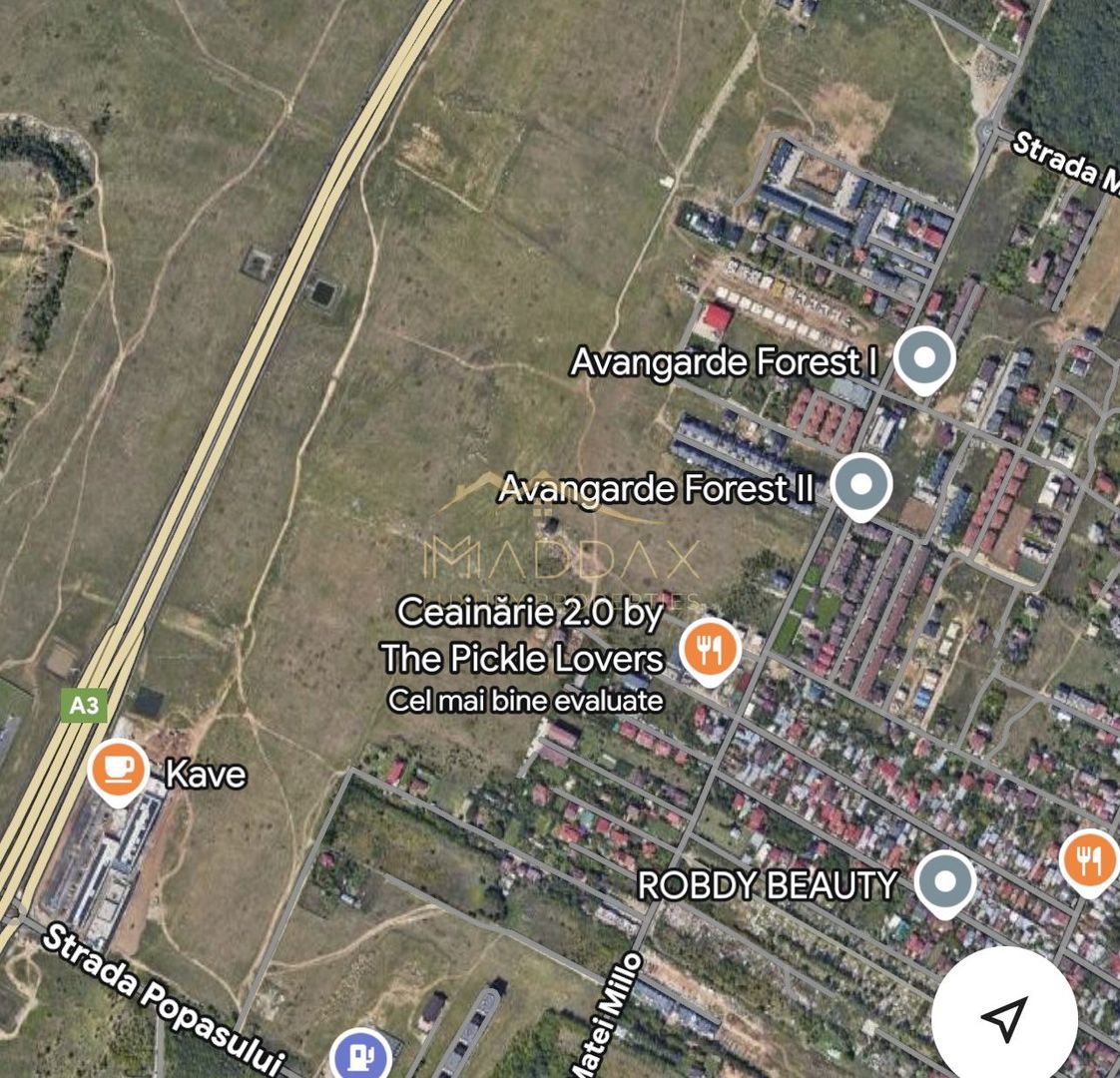Viewport: 1120px width, 1078px height.
Task: Open the Kave coffee shop pin
Action: [x=118, y=771]
